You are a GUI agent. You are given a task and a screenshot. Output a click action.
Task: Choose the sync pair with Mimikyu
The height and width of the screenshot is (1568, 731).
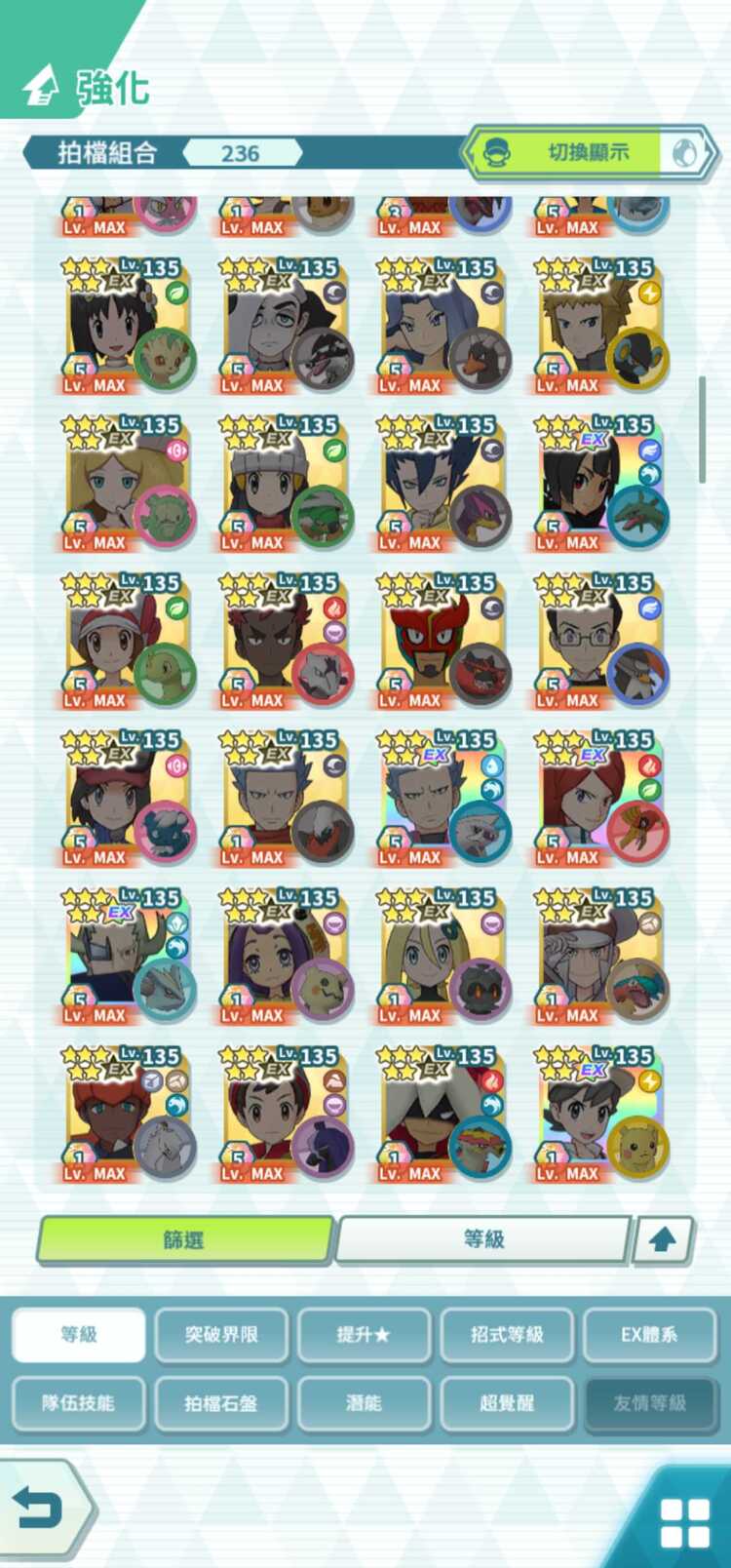(x=285, y=956)
